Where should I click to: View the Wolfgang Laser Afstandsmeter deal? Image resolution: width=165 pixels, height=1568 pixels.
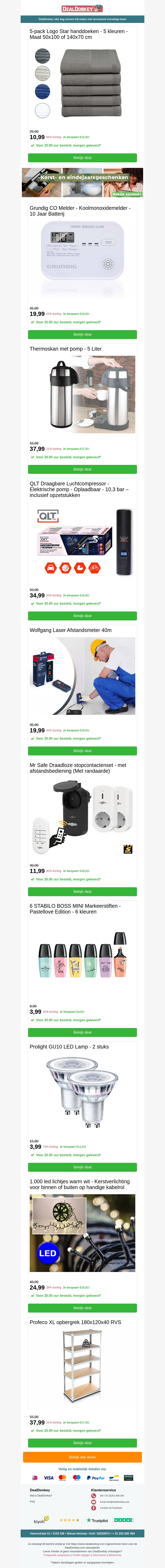pyautogui.click(x=82, y=751)
